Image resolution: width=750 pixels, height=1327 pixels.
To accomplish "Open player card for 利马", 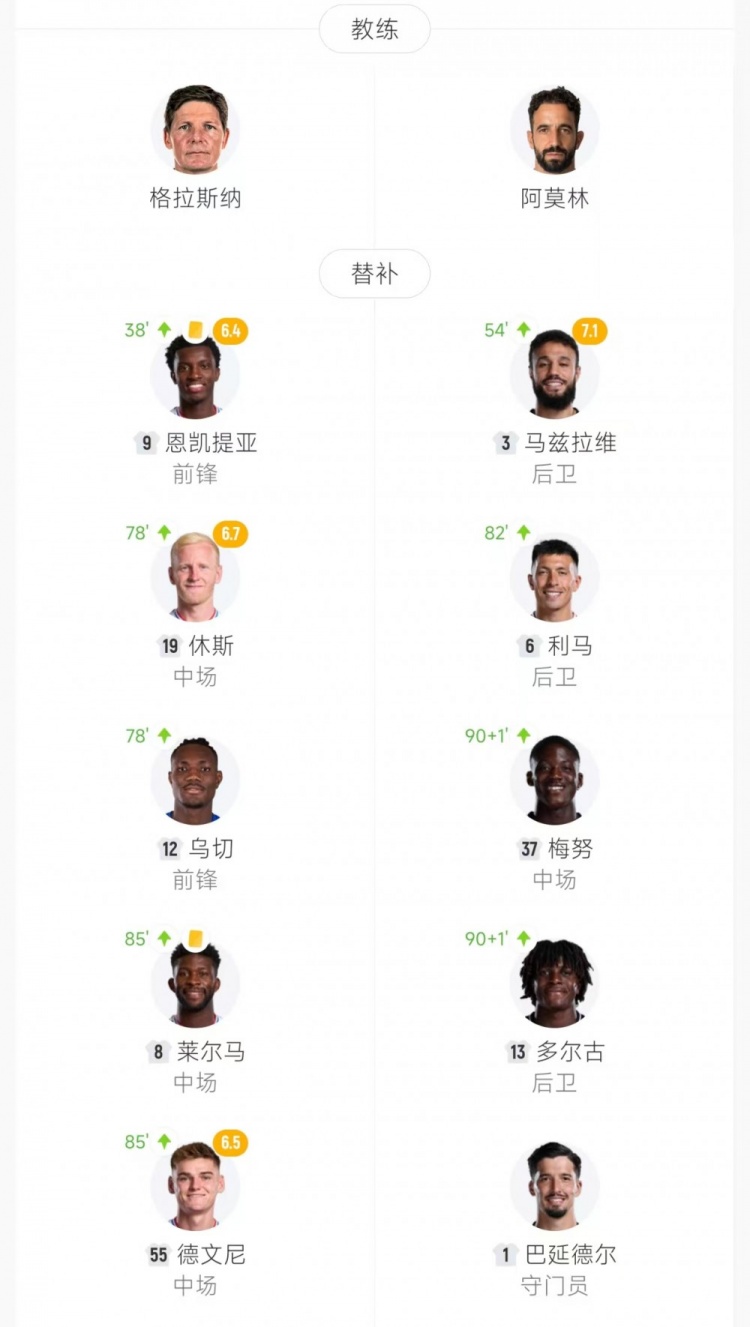I will 555,578.
